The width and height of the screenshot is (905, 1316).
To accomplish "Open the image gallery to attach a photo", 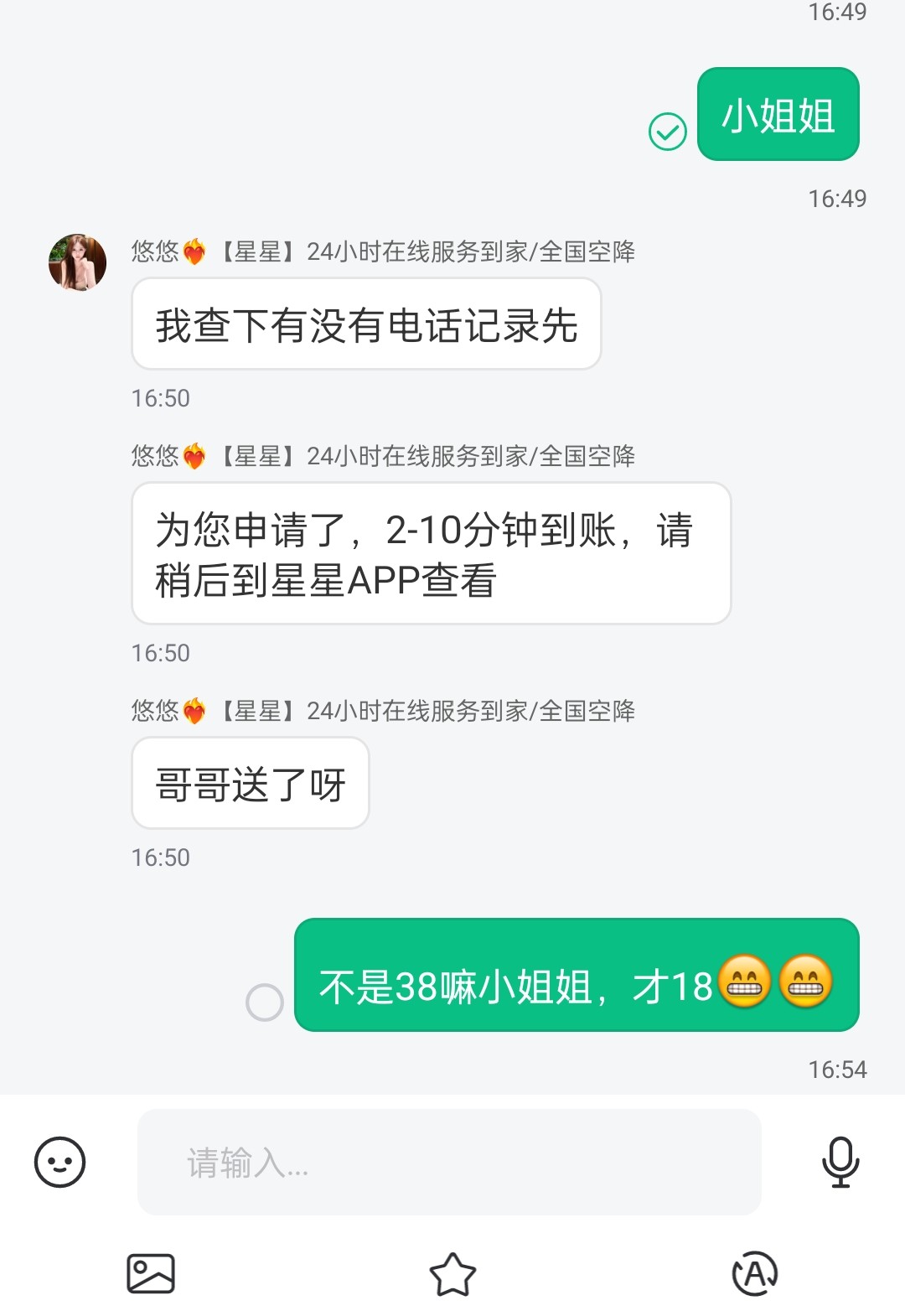I will pyautogui.click(x=151, y=1274).
